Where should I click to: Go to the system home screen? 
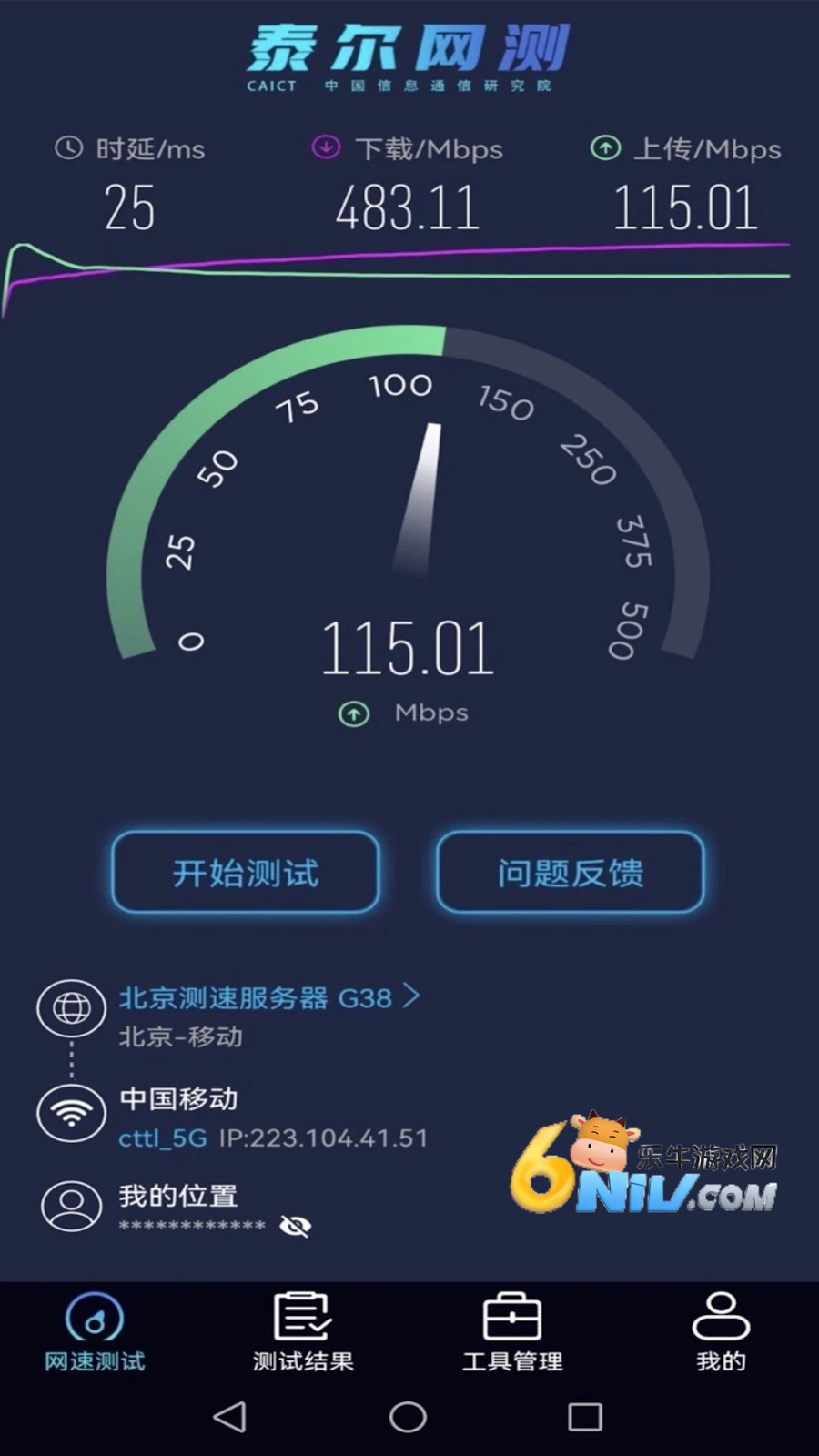(x=408, y=1416)
